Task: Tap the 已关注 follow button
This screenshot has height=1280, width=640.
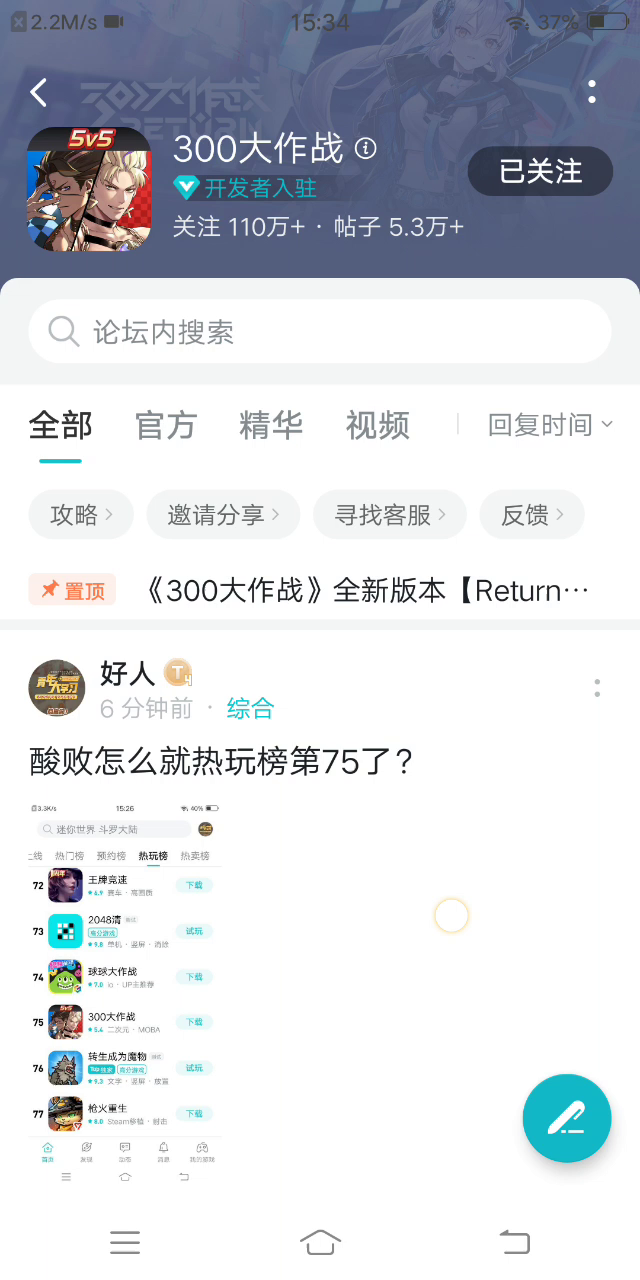Action: (540, 171)
